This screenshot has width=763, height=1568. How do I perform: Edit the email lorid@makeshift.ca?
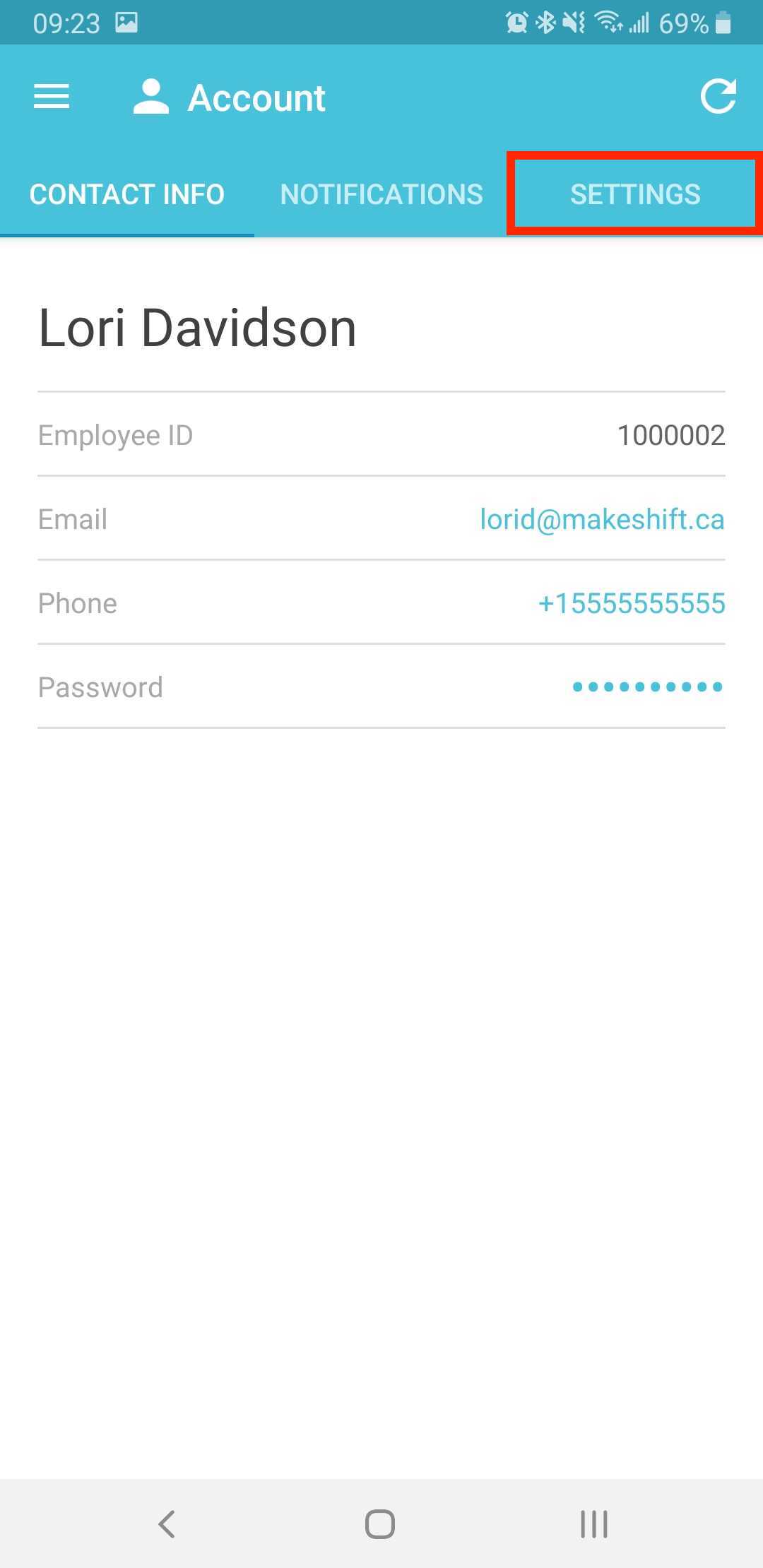point(602,520)
